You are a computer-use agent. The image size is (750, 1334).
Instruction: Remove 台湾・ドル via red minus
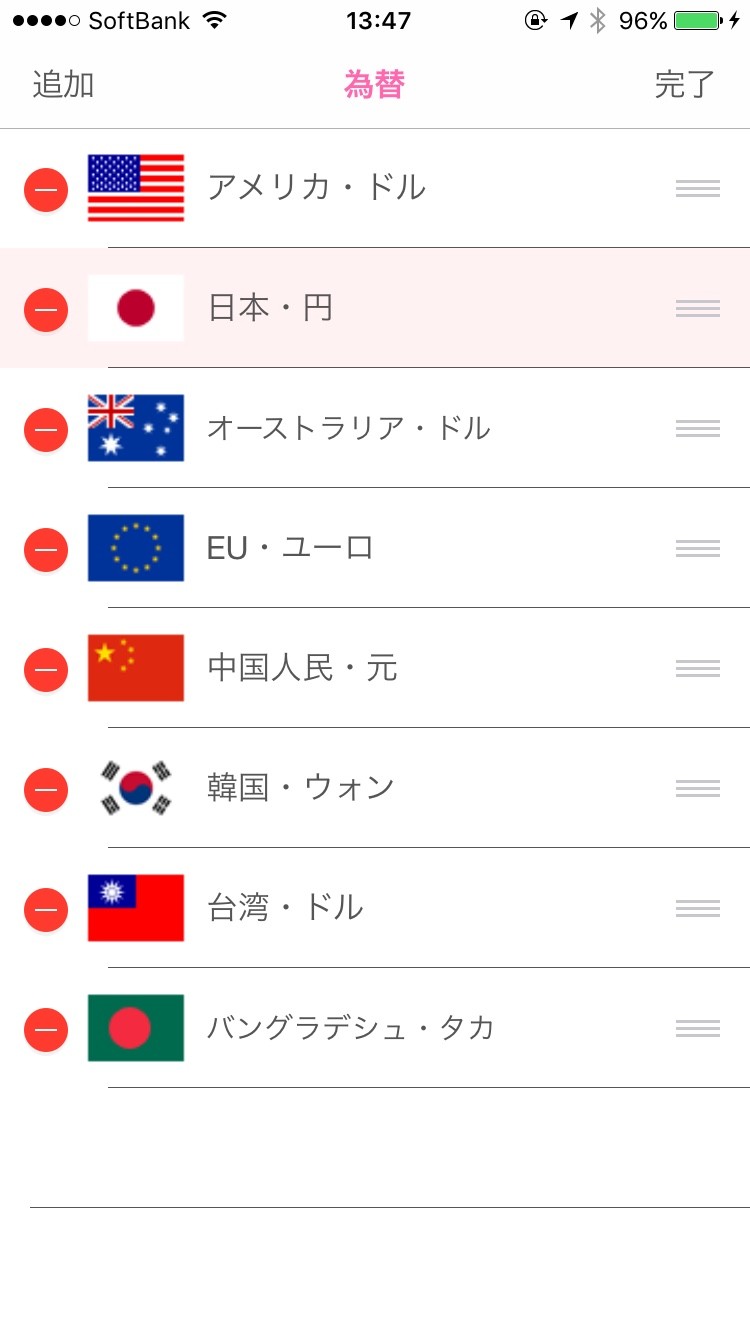[46, 909]
